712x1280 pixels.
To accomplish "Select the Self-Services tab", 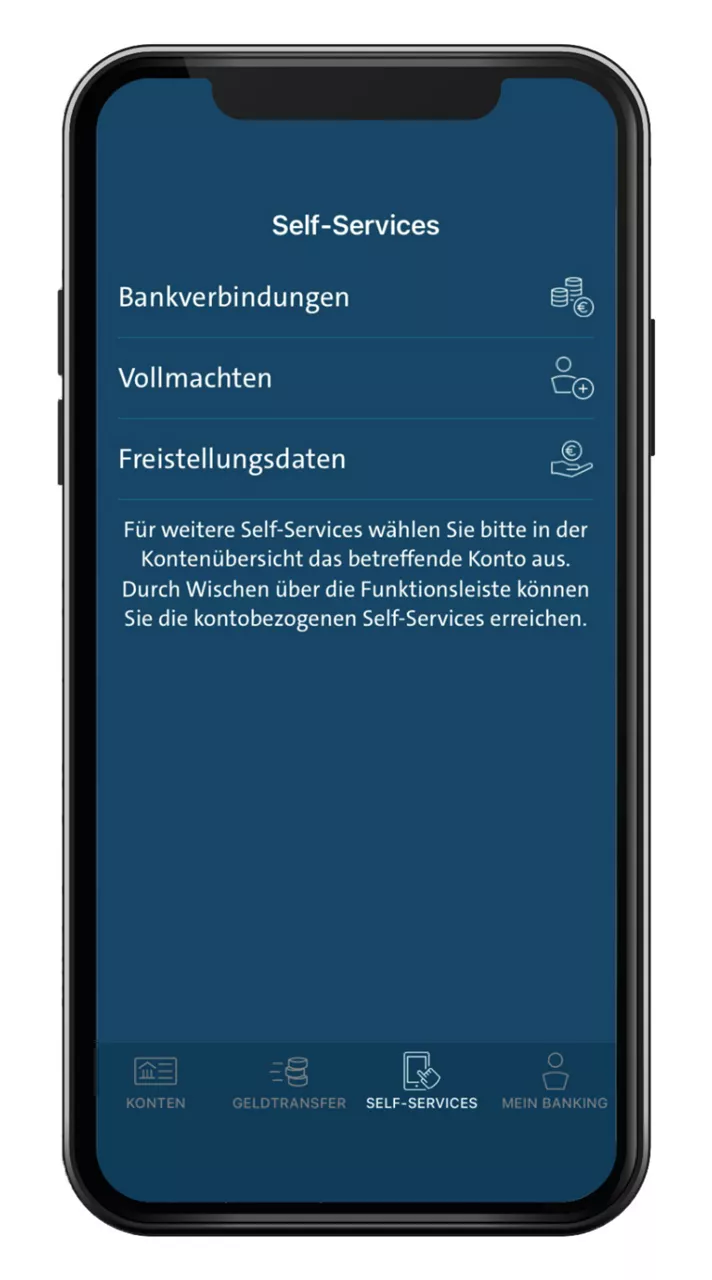I will (421, 1082).
